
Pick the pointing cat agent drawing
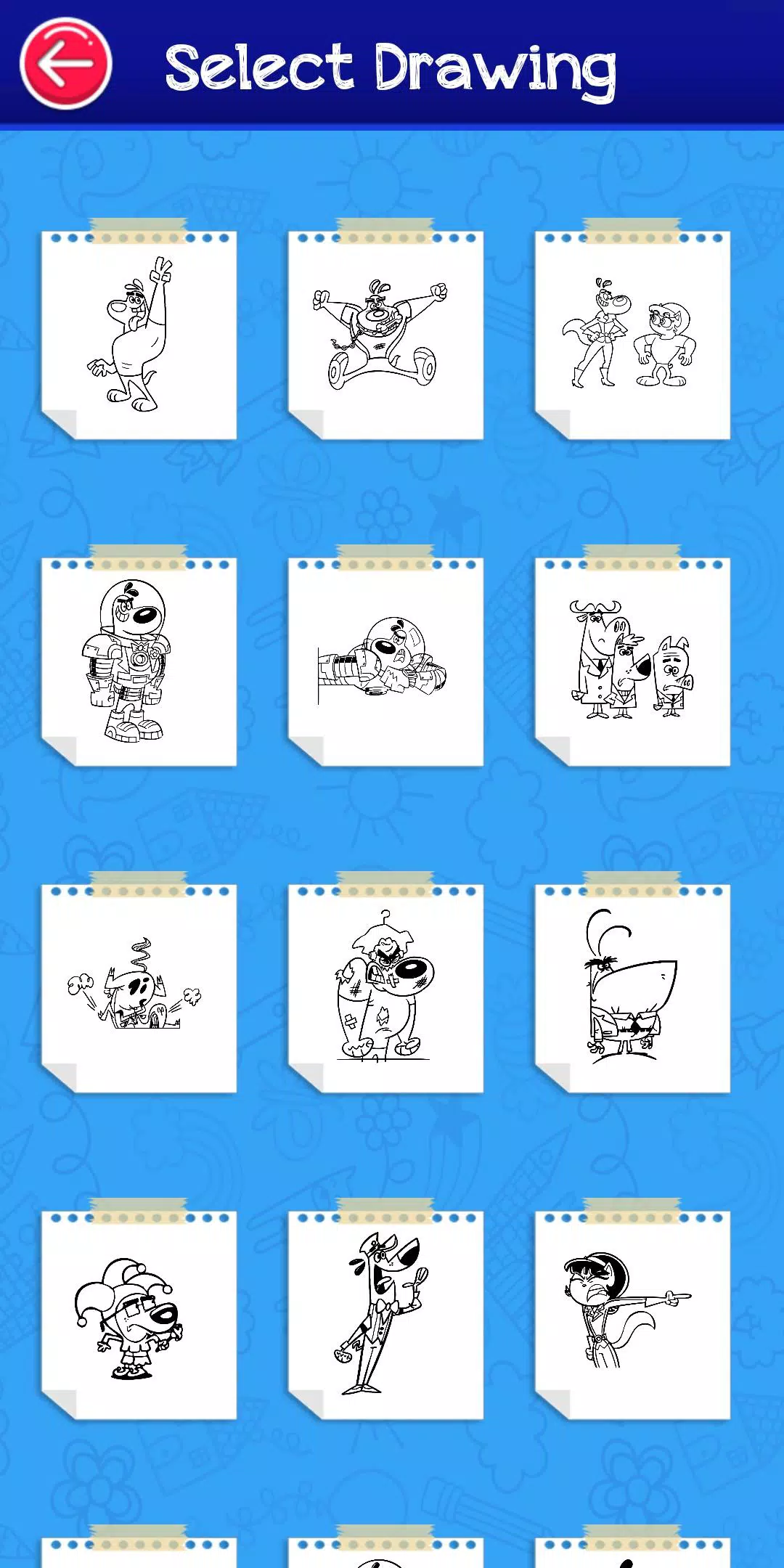coord(632,1314)
